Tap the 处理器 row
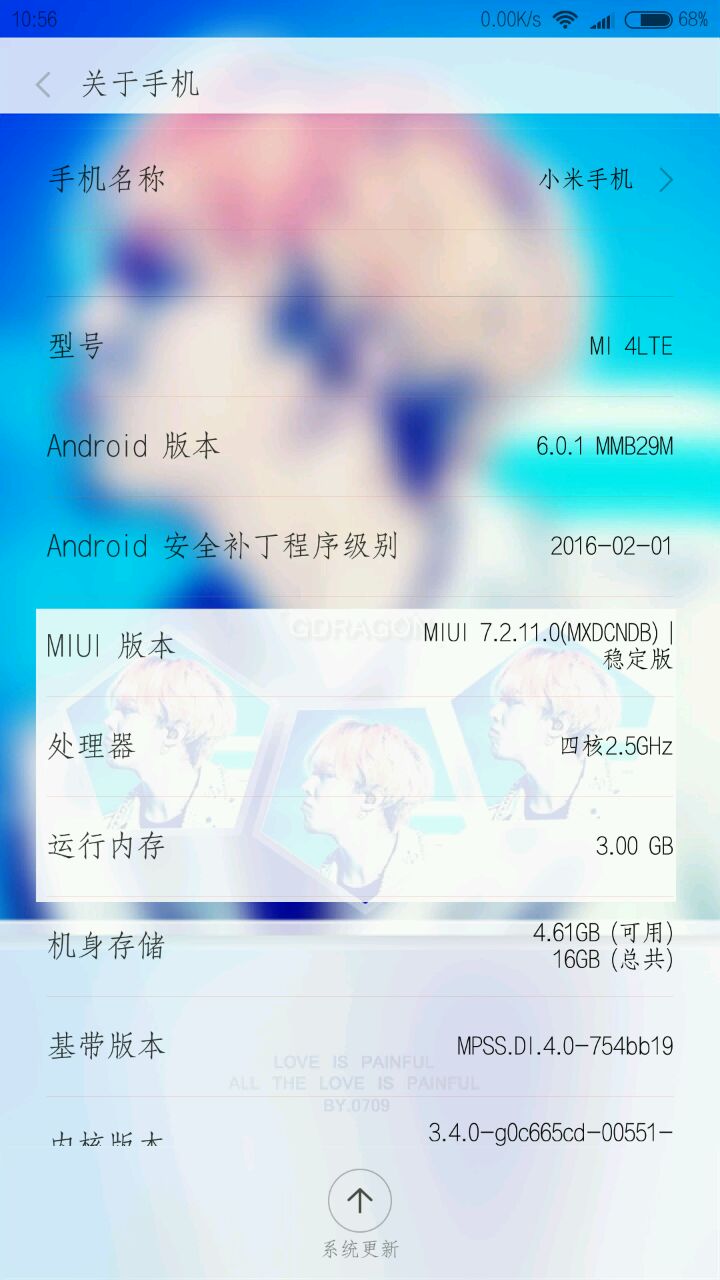 click(x=360, y=746)
